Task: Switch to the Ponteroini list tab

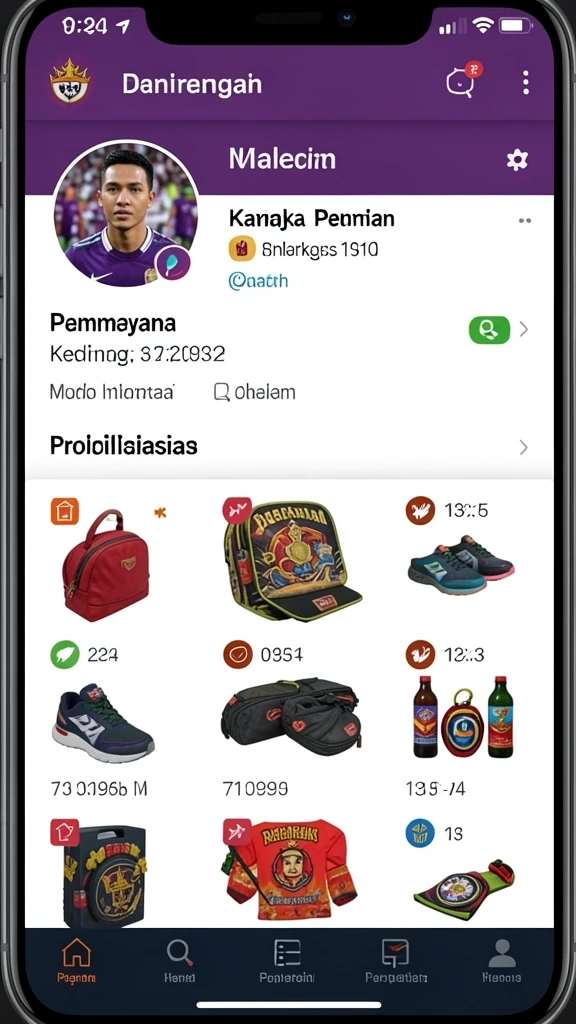Action: click(x=287, y=960)
